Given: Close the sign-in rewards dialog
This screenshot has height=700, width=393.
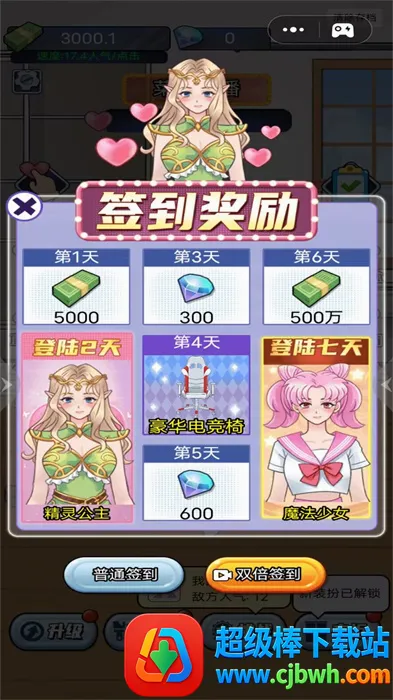Looking at the screenshot, I should click(x=25, y=207).
